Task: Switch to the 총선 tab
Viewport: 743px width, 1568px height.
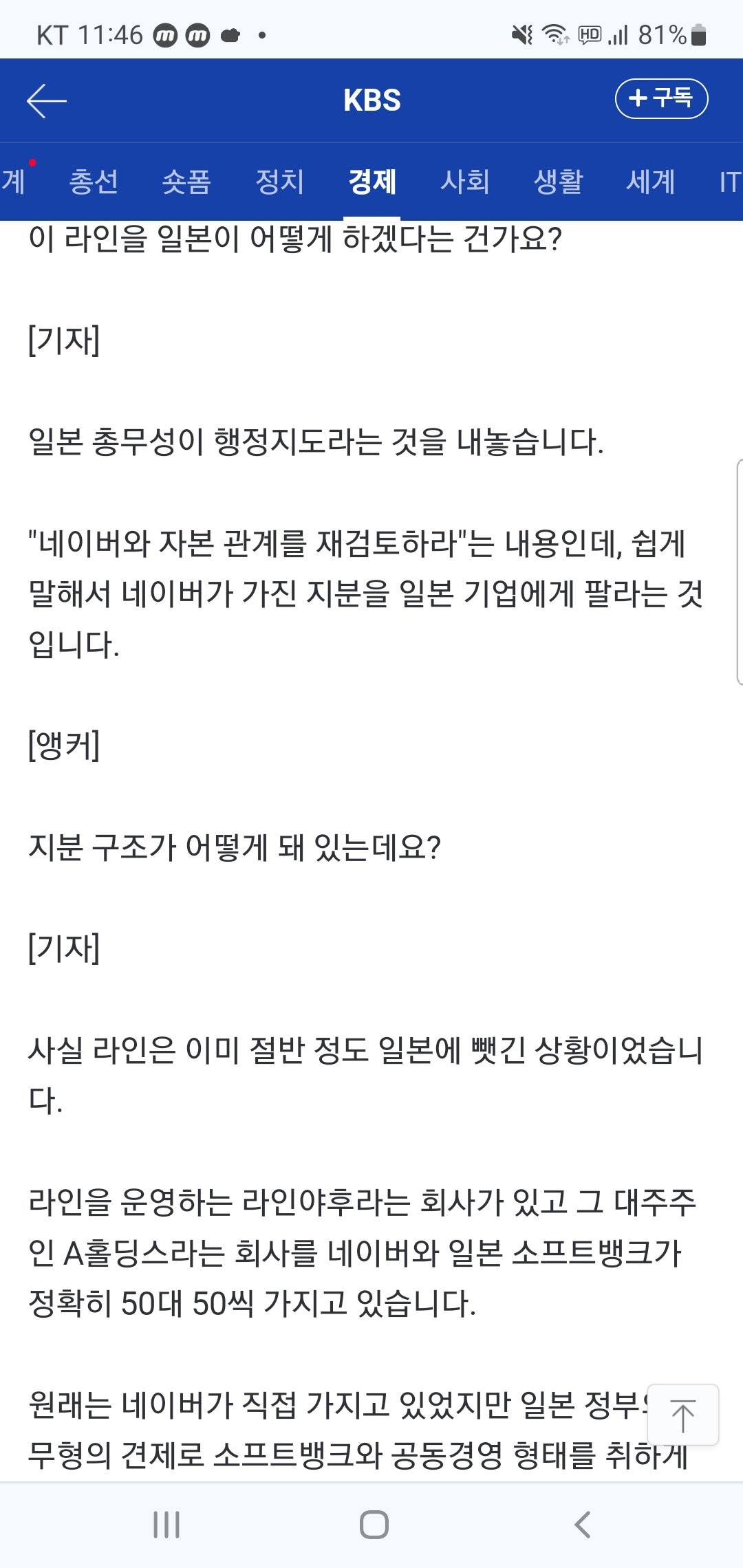Action: (x=94, y=182)
